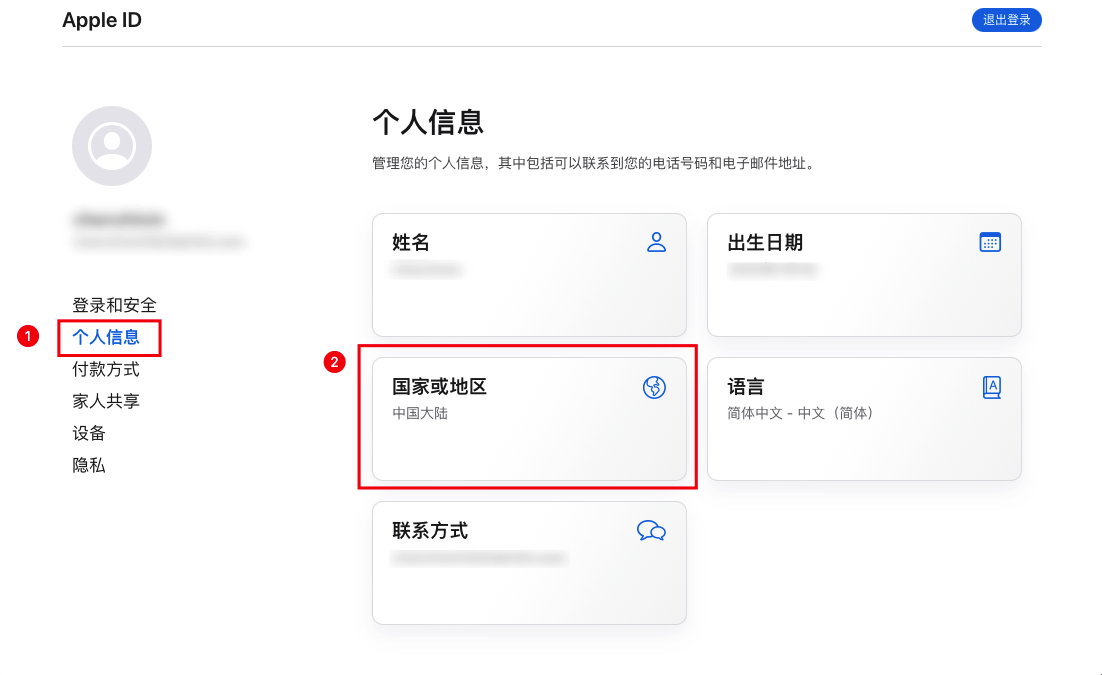Open the 语言 card
1102x675 pixels.
pos(864,419)
